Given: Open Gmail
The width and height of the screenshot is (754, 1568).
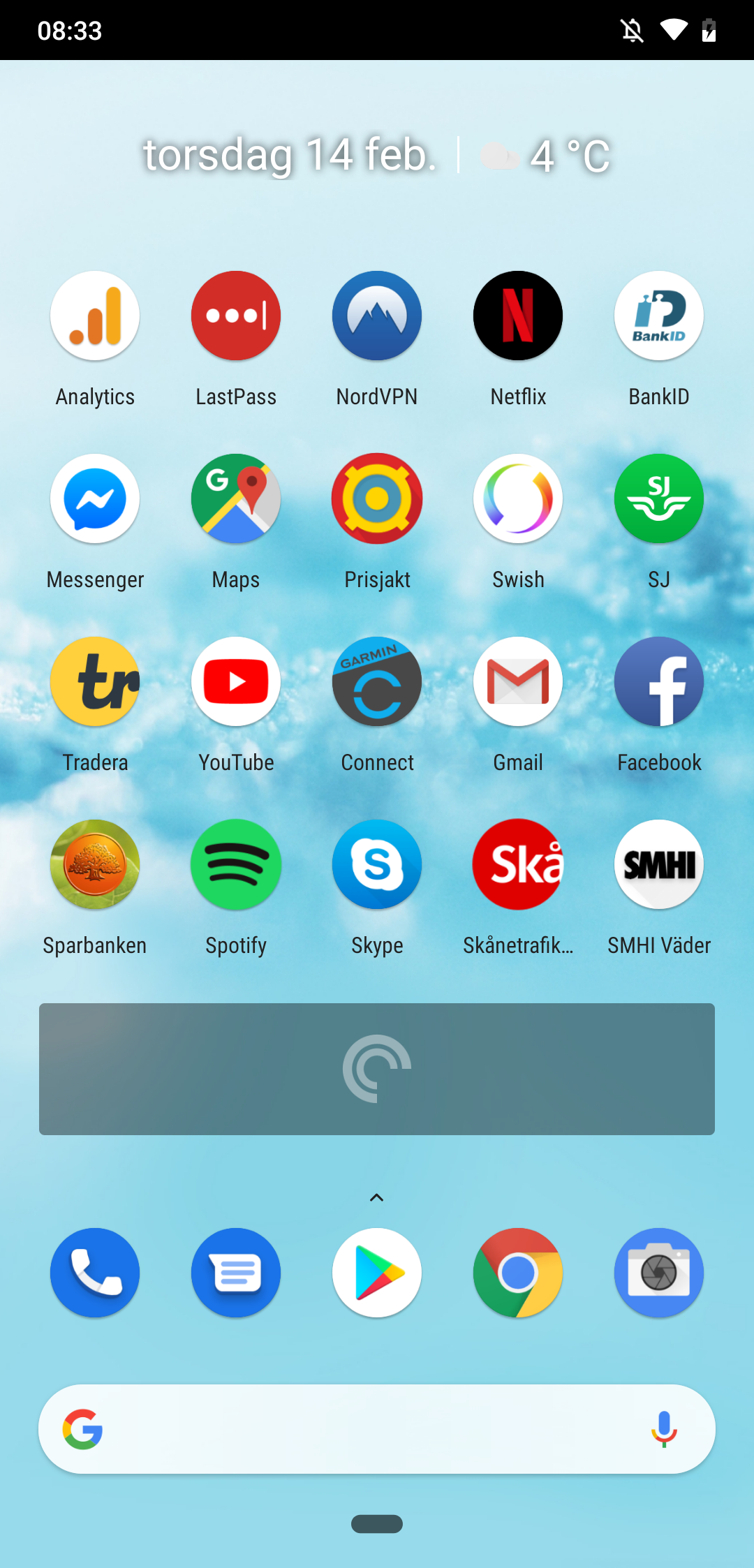Looking at the screenshot, I should tap(518, 682).
